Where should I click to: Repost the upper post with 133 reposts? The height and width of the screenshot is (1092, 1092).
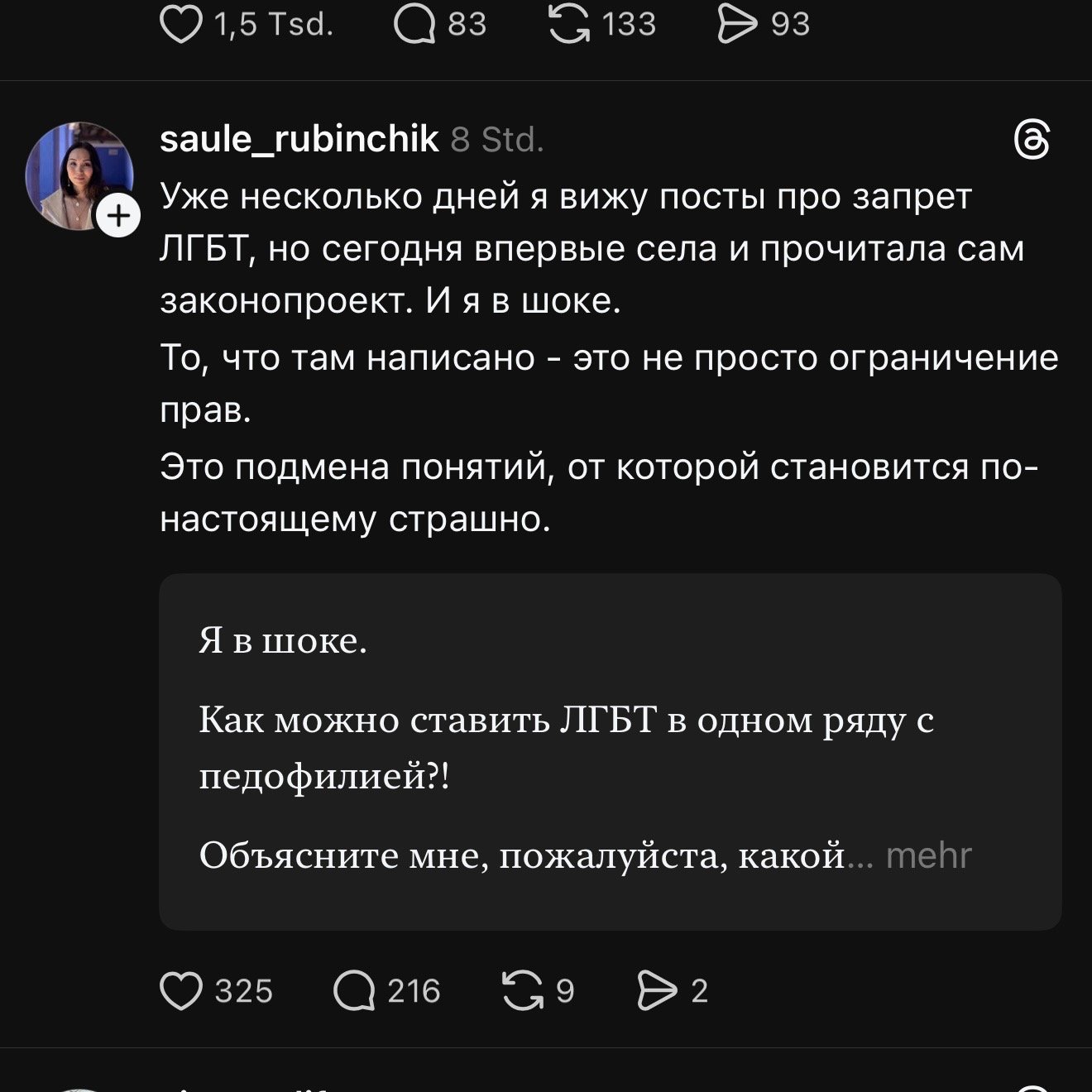point(569,24)
